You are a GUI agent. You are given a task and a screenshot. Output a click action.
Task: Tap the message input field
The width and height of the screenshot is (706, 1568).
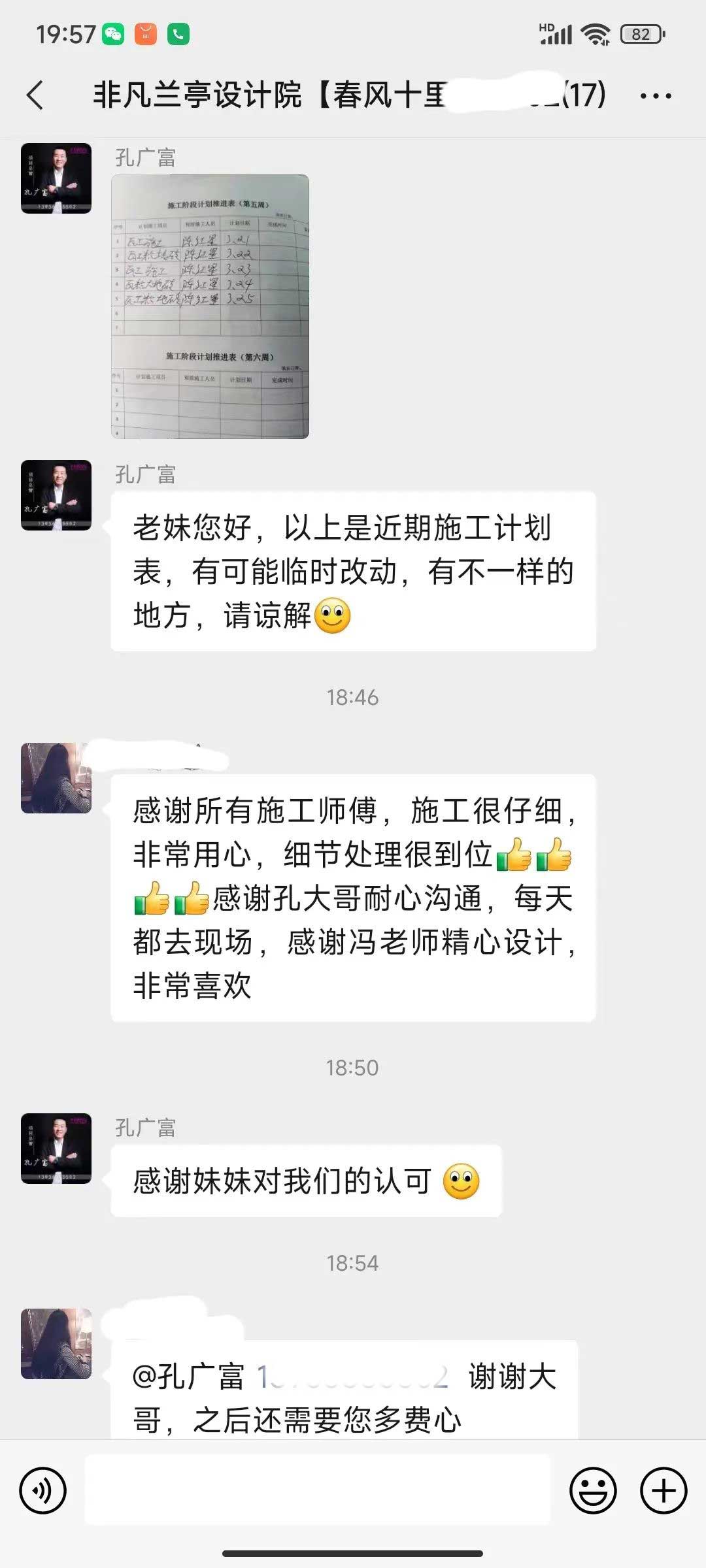(x=318, y=1491)
